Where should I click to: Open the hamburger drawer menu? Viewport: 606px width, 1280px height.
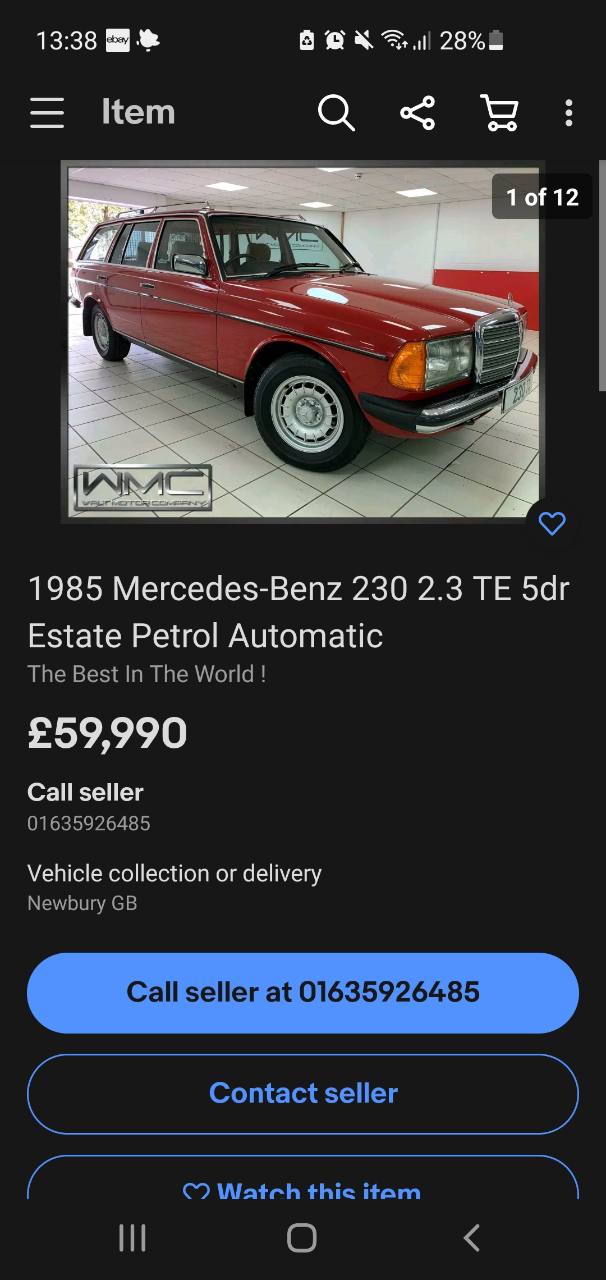47,112
